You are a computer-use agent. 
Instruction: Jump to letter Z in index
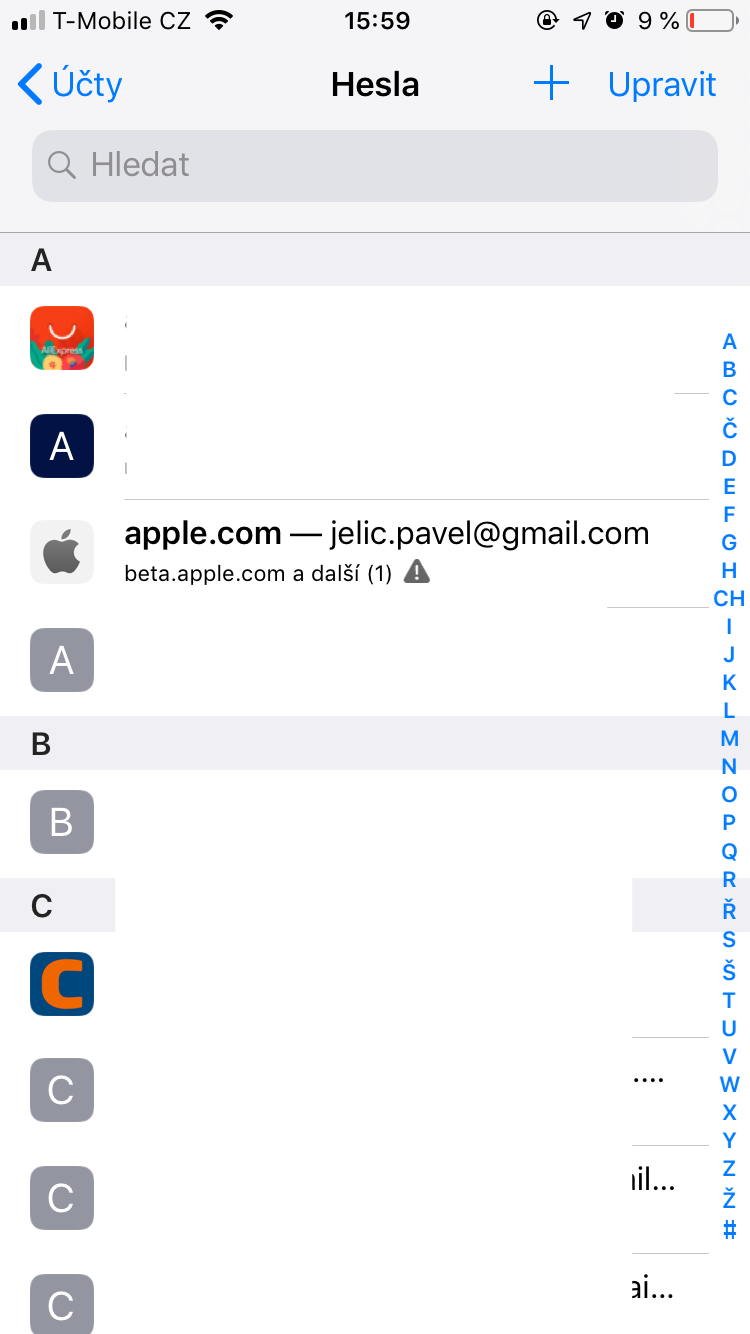point(729,1168)
